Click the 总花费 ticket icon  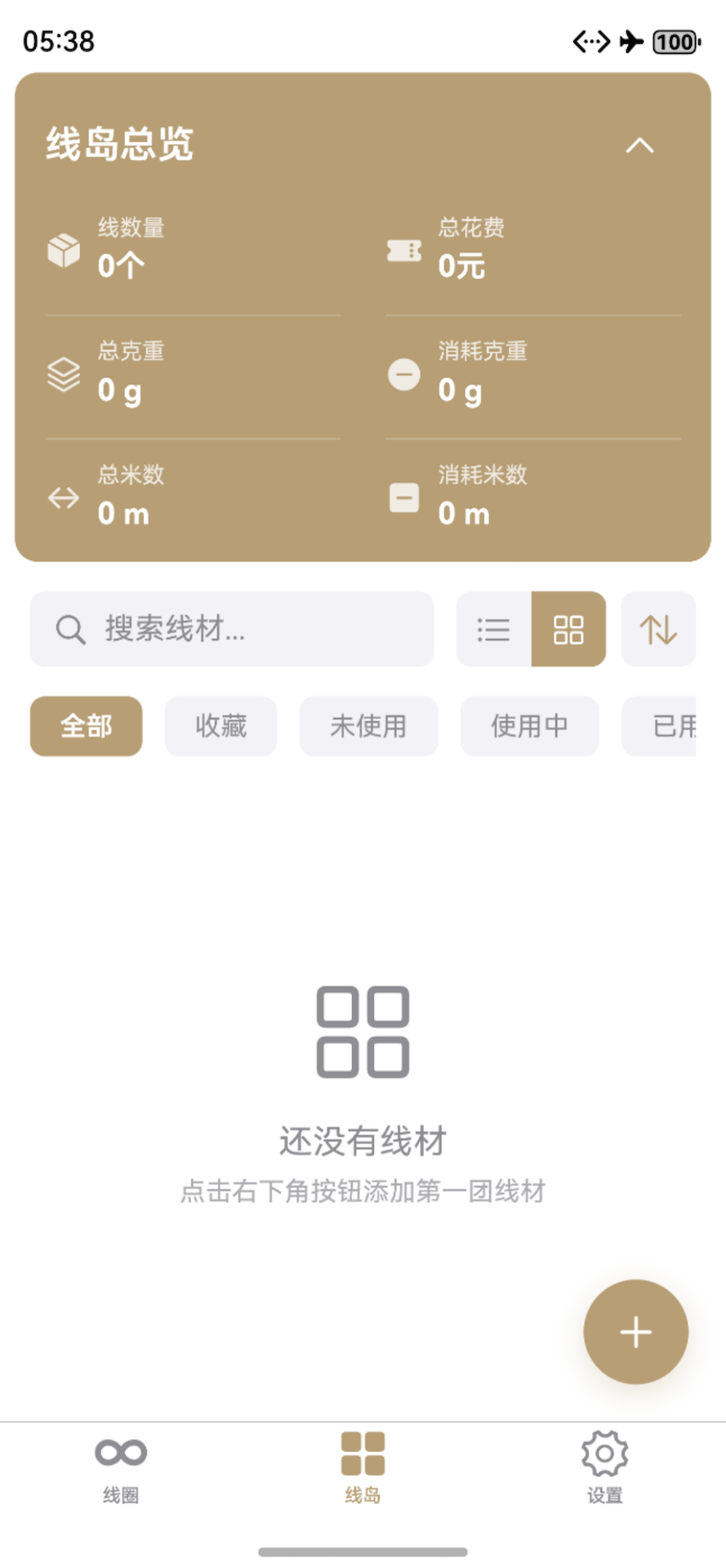(403, 251)
